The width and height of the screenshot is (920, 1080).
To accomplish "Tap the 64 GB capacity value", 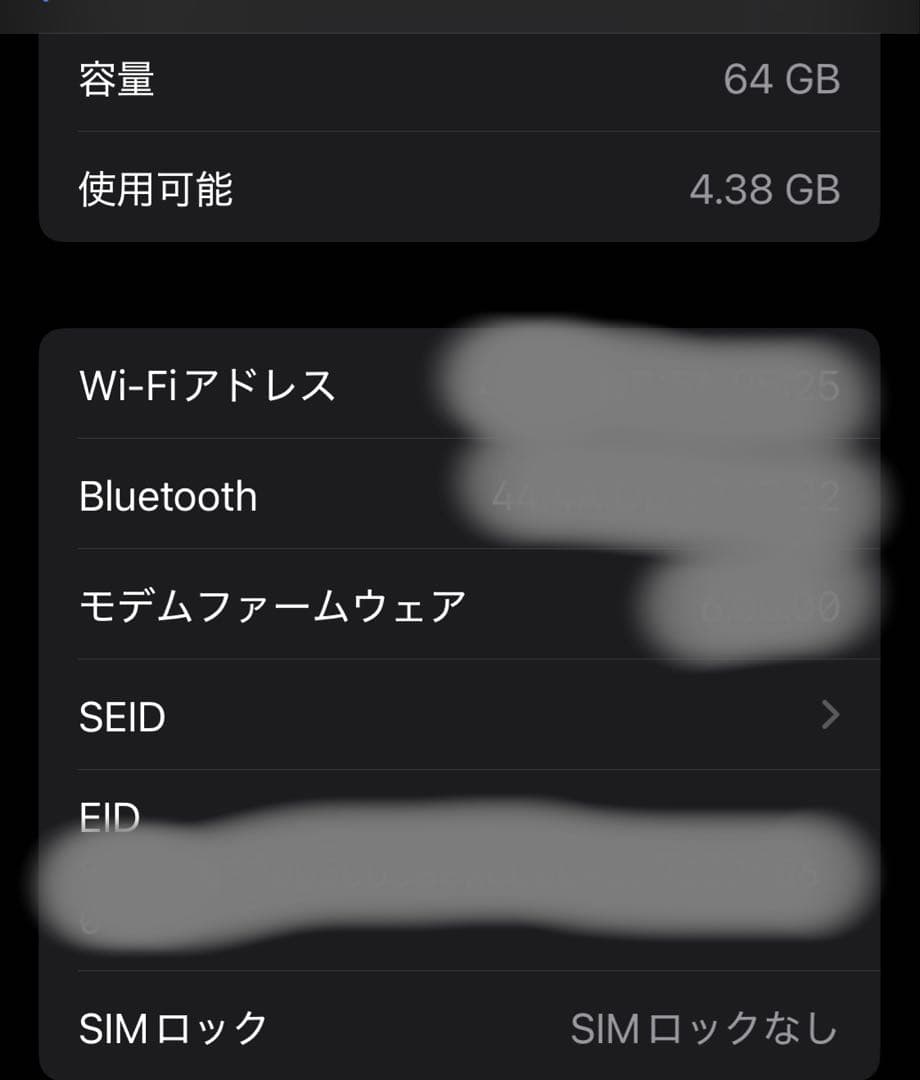I will [x=783, y=80].
